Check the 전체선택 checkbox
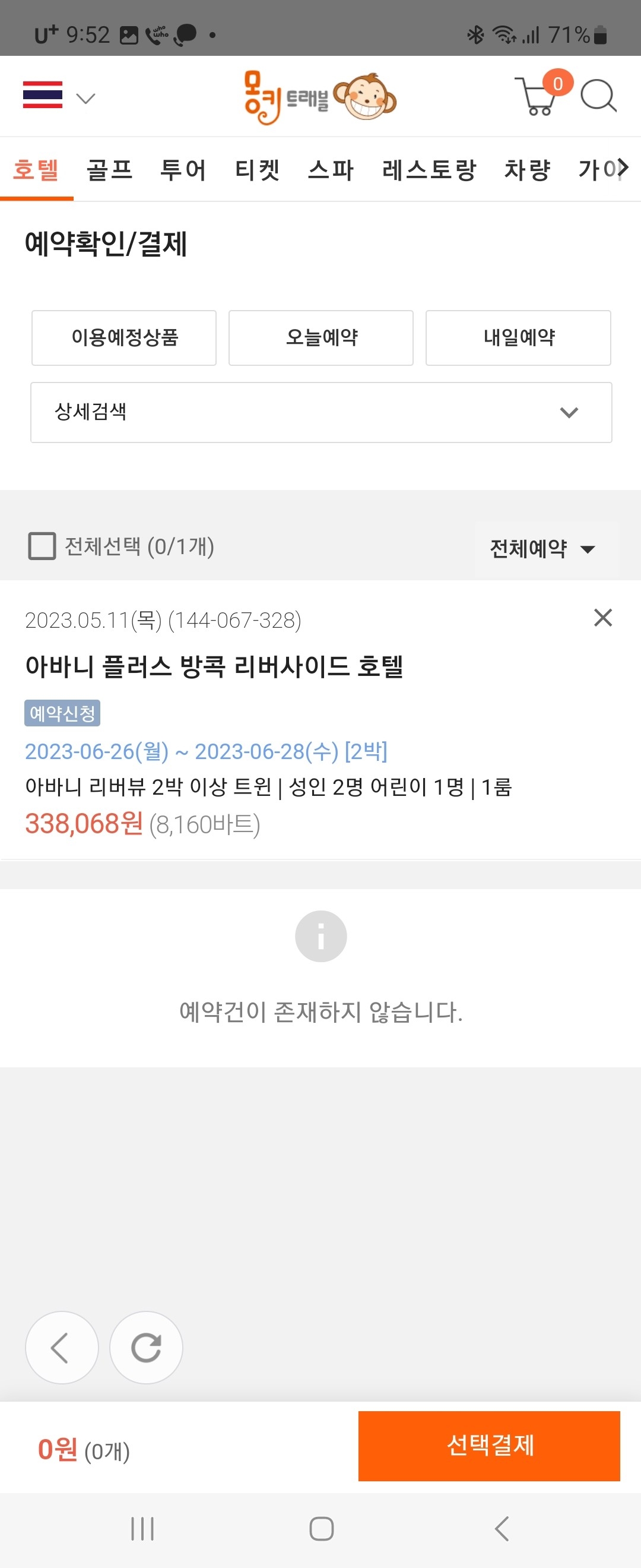641x1568 pixels. (42, 546)
